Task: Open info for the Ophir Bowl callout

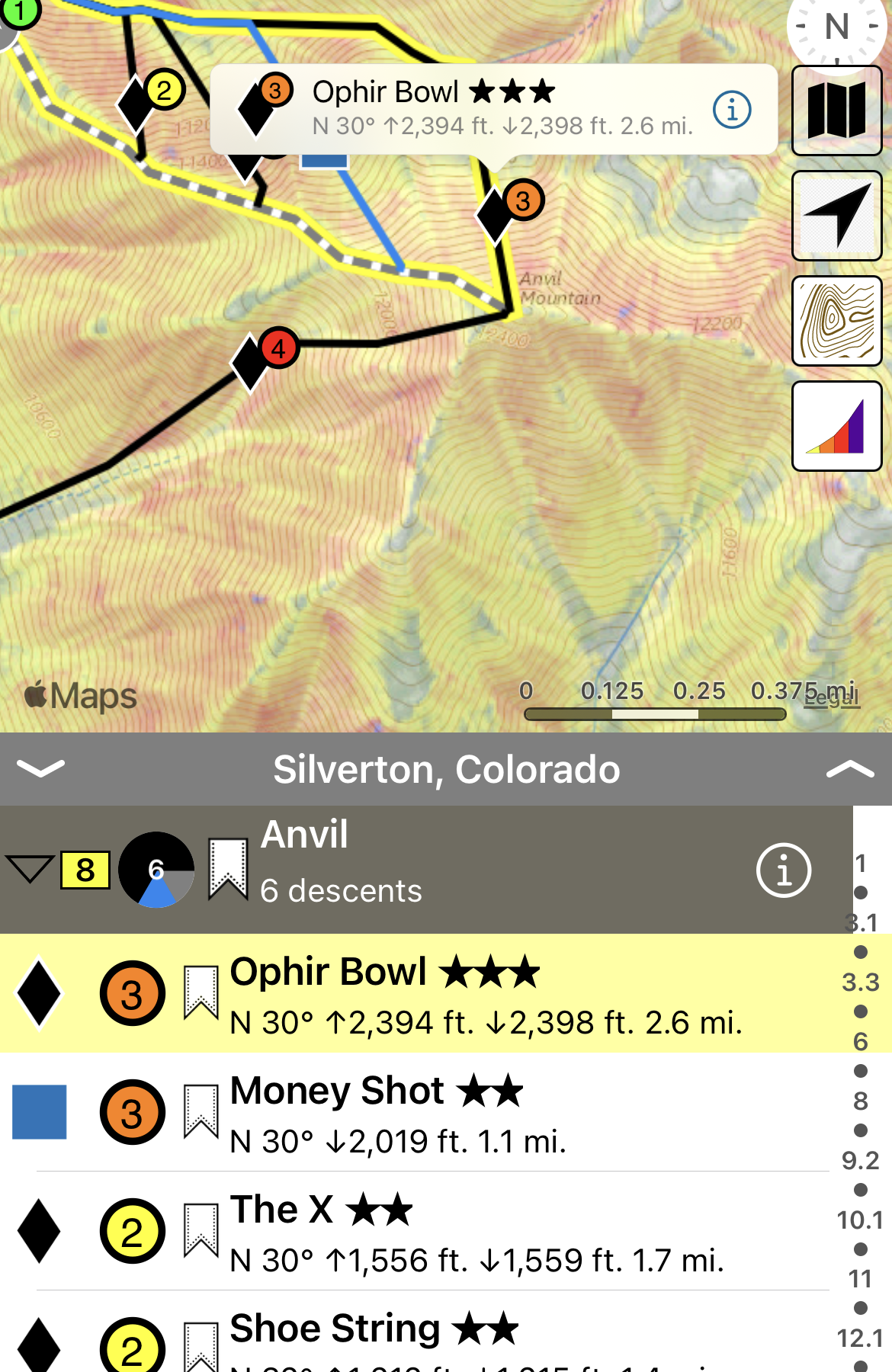Action: tap(732, 110)
